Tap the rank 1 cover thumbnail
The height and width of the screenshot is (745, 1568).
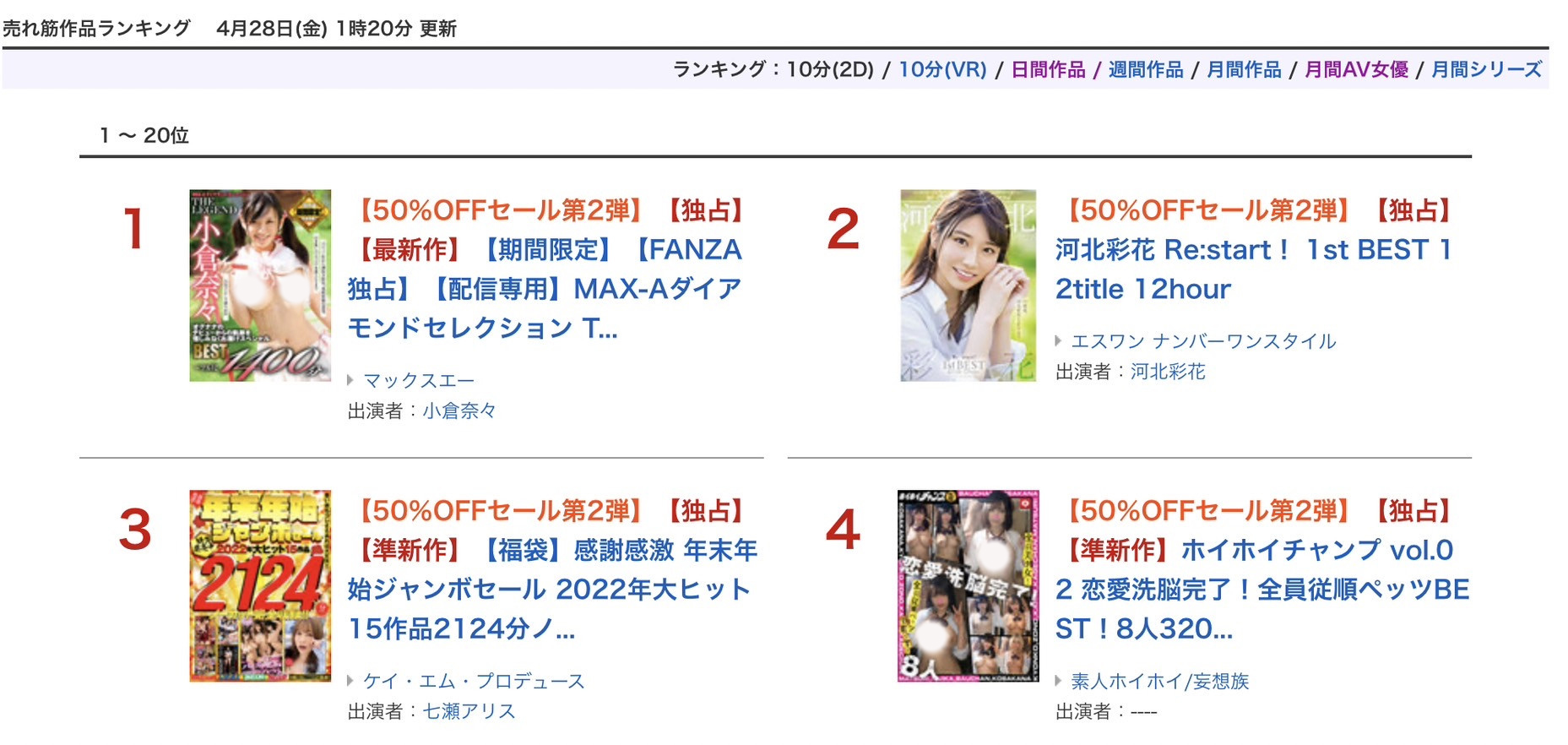click(x=260, y=285)
